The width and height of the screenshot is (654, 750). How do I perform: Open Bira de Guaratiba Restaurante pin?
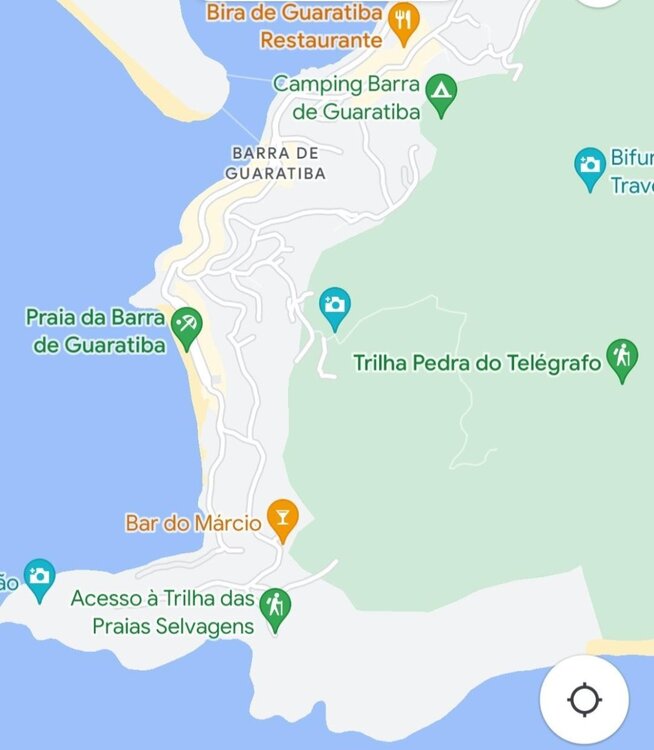(x=403, y=22)
